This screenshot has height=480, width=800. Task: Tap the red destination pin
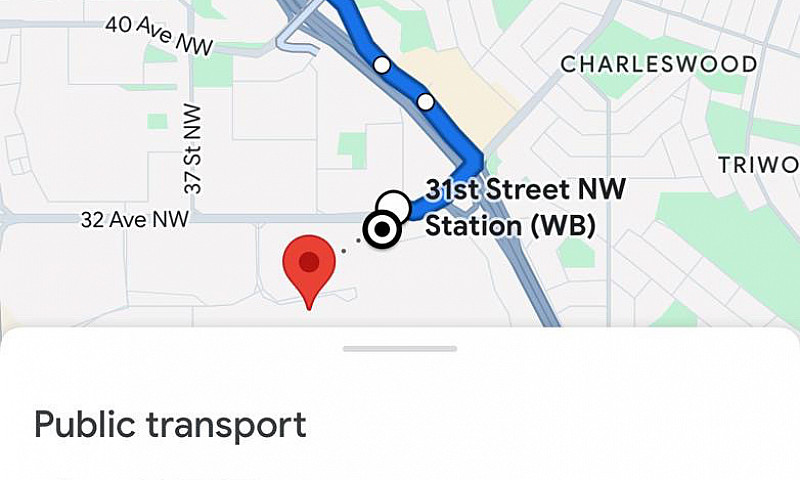309,265
